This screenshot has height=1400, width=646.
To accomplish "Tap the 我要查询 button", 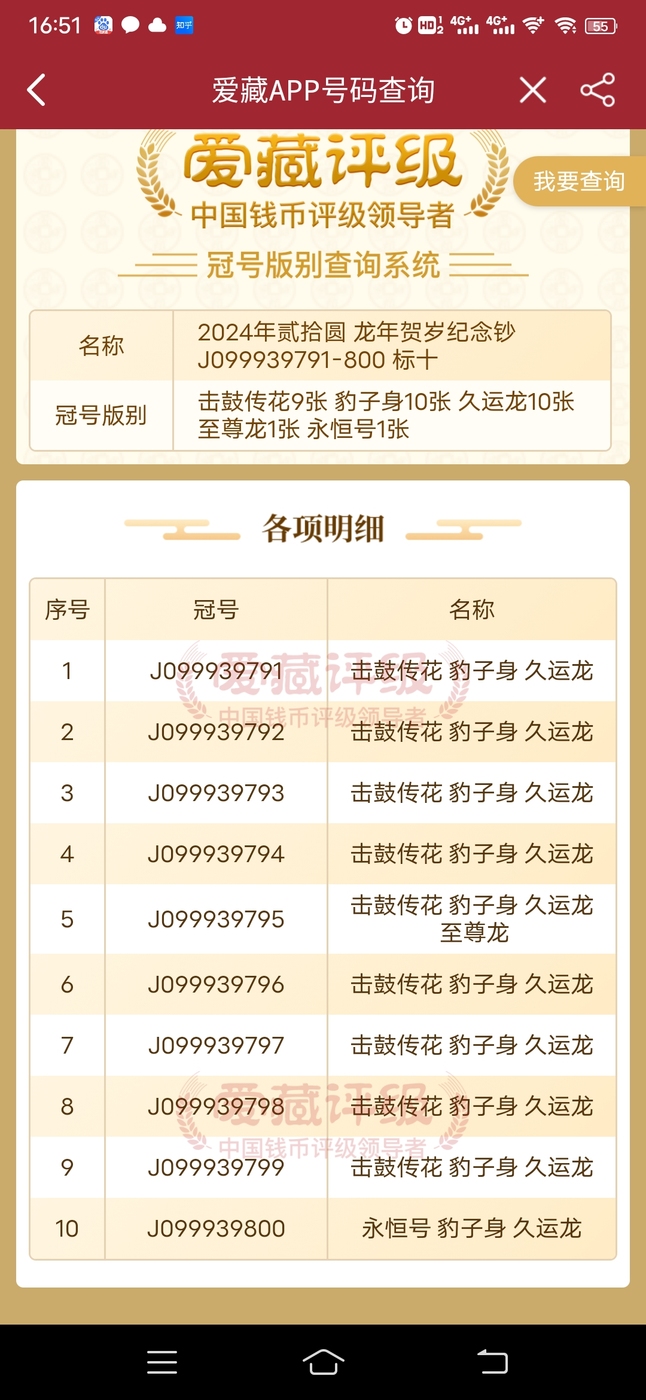I will [x=578, y=181].
